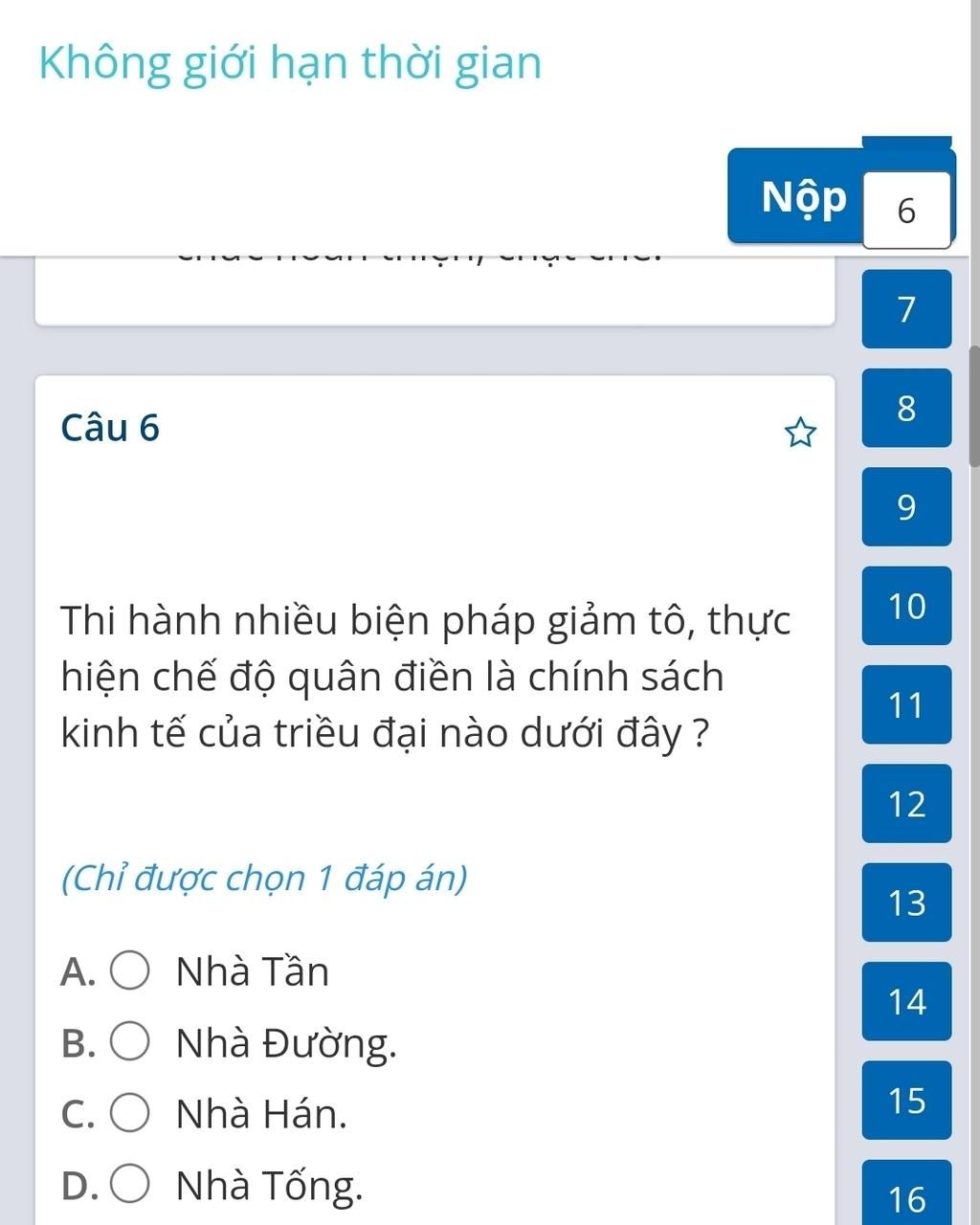Open question 16
The height and width of the screenshot is (1225, 980).
point(906,1196)
